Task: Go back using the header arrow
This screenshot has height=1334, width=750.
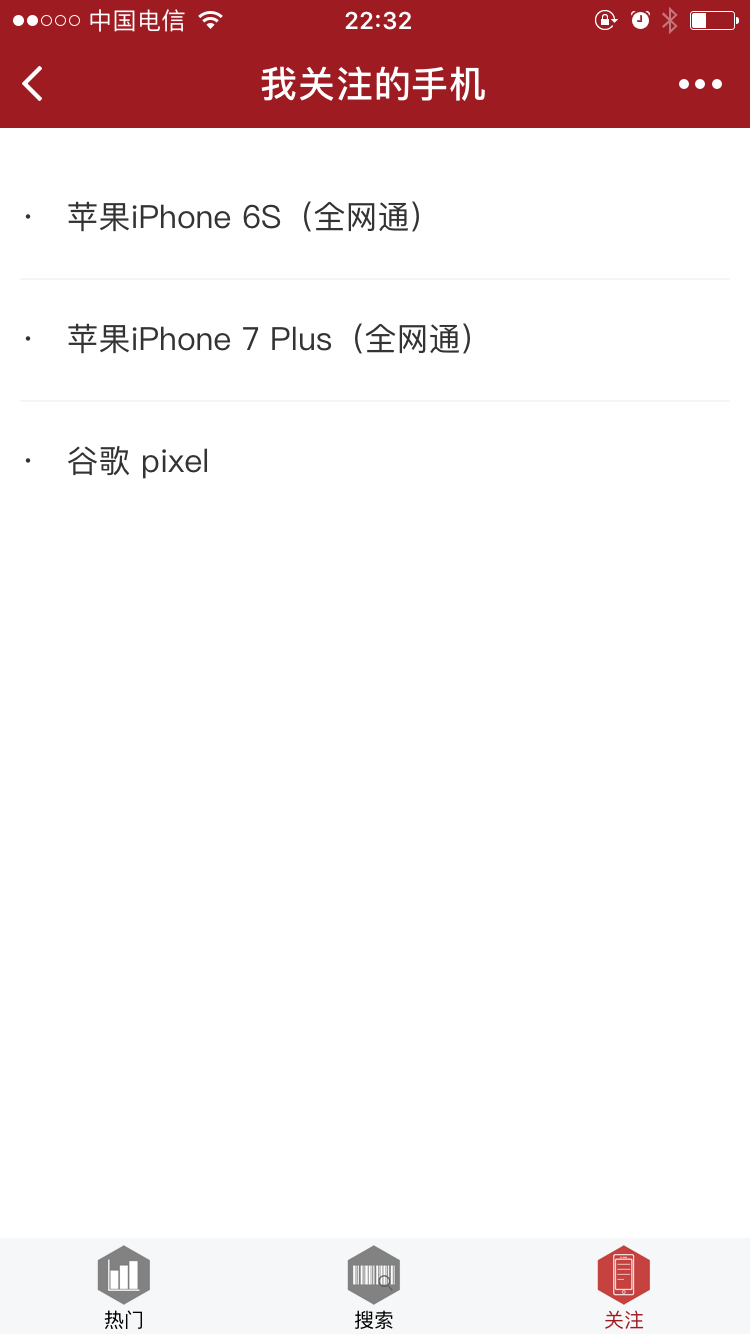Action: click(x=33, y=84)
